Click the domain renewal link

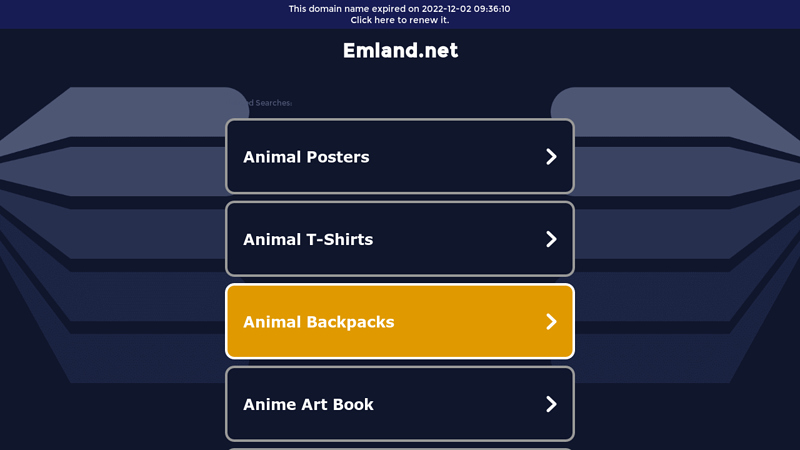coord(399,20)
